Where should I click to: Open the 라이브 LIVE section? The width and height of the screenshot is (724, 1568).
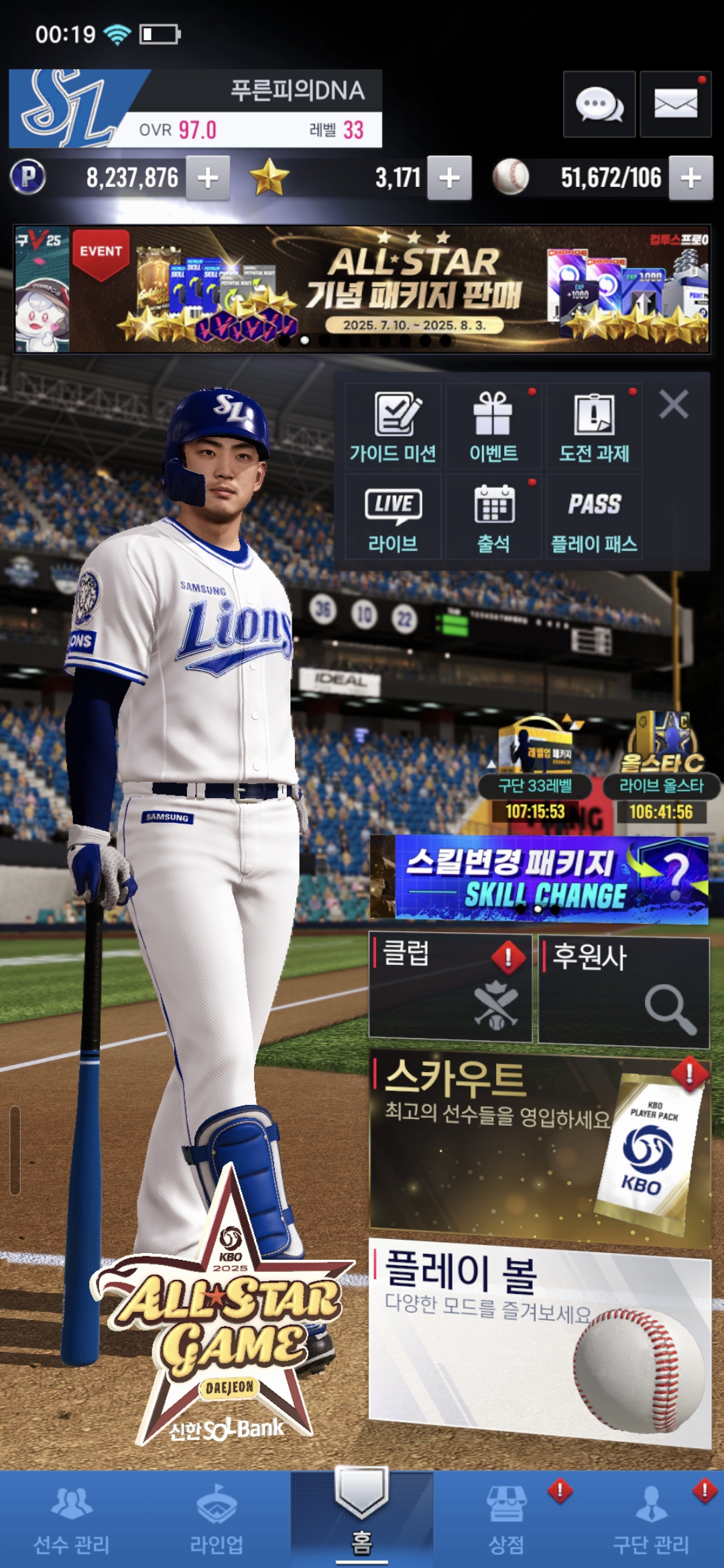tap(393, 518)
